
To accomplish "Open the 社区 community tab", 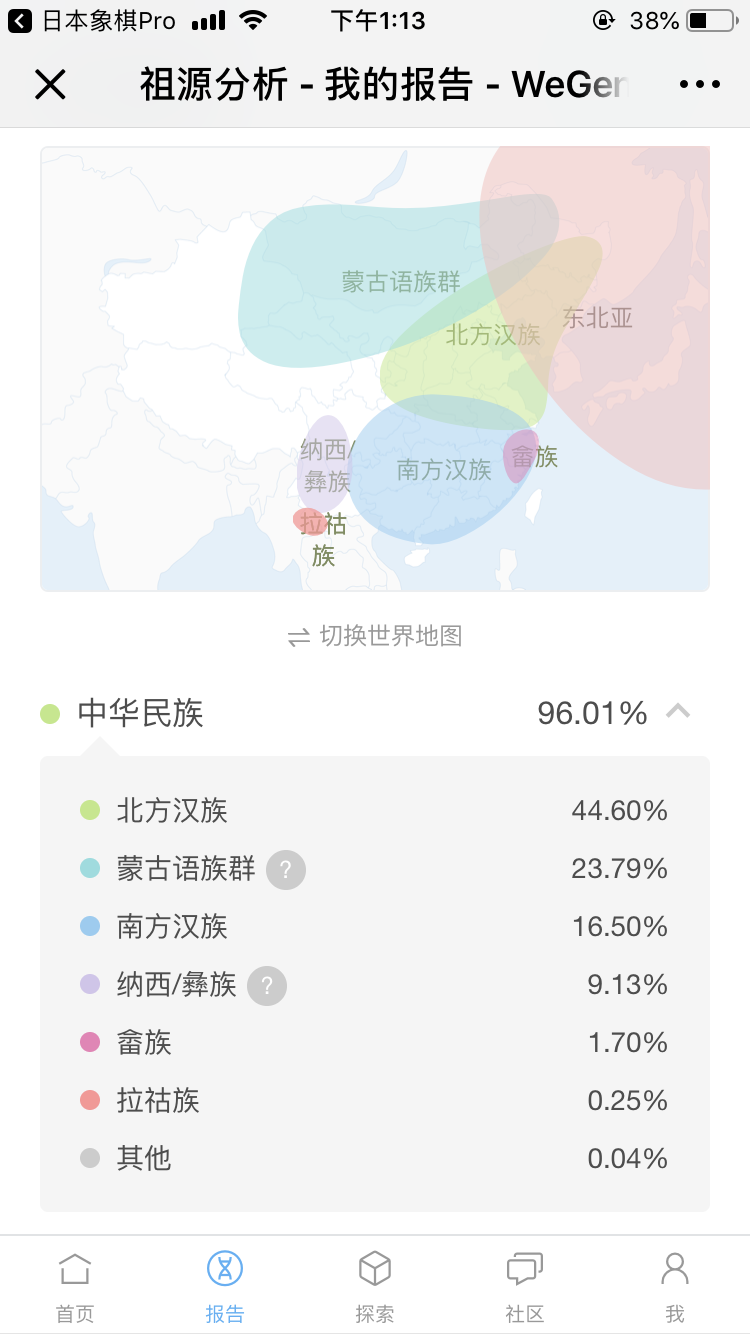I will [x=525, y=1286].
